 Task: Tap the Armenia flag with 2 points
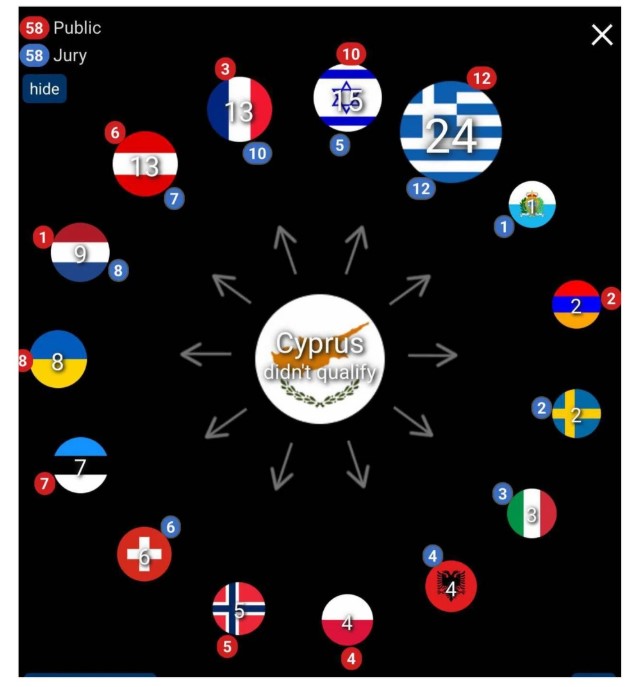[x=576, y=305]
